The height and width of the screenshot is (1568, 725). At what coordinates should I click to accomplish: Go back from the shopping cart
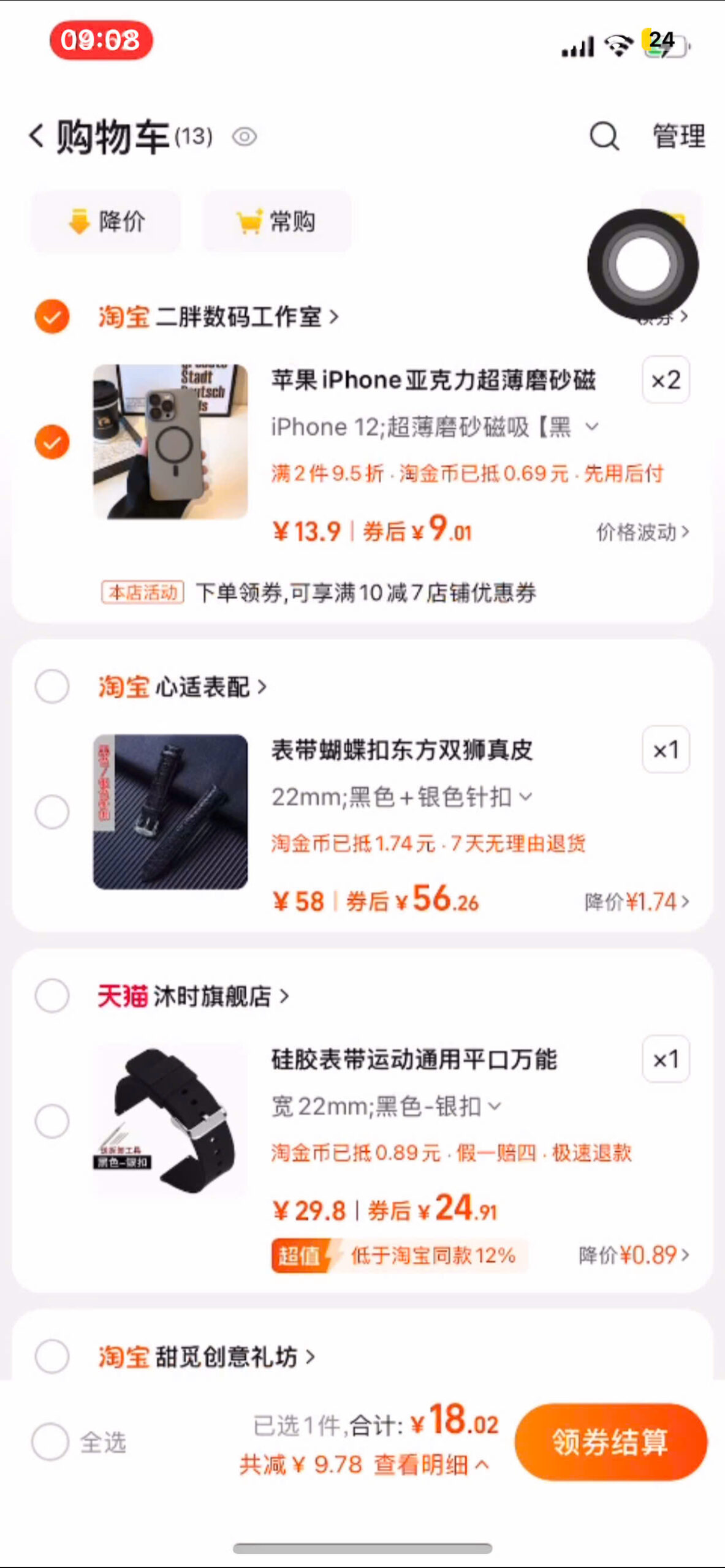[x=37, y=135]
